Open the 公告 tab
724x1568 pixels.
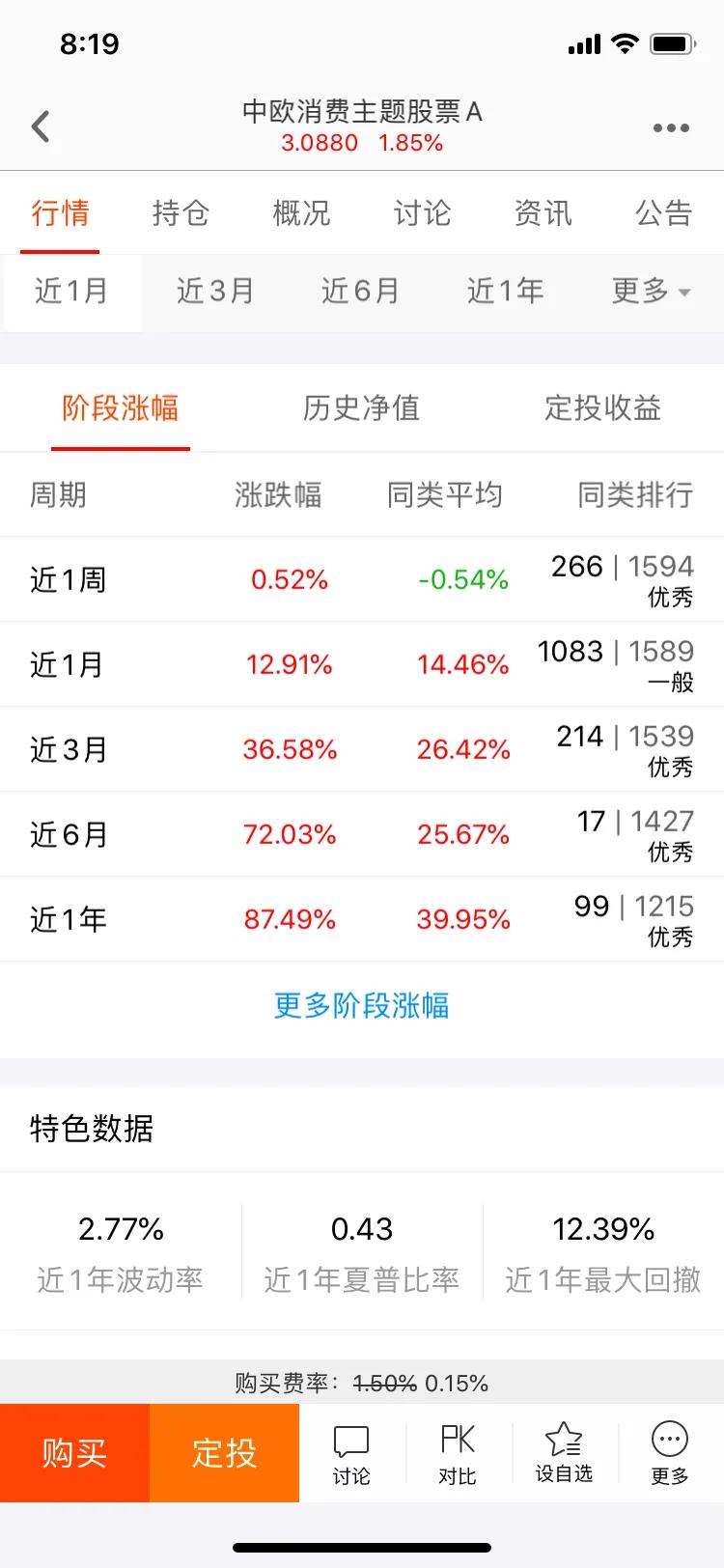[x=664, y=213]
